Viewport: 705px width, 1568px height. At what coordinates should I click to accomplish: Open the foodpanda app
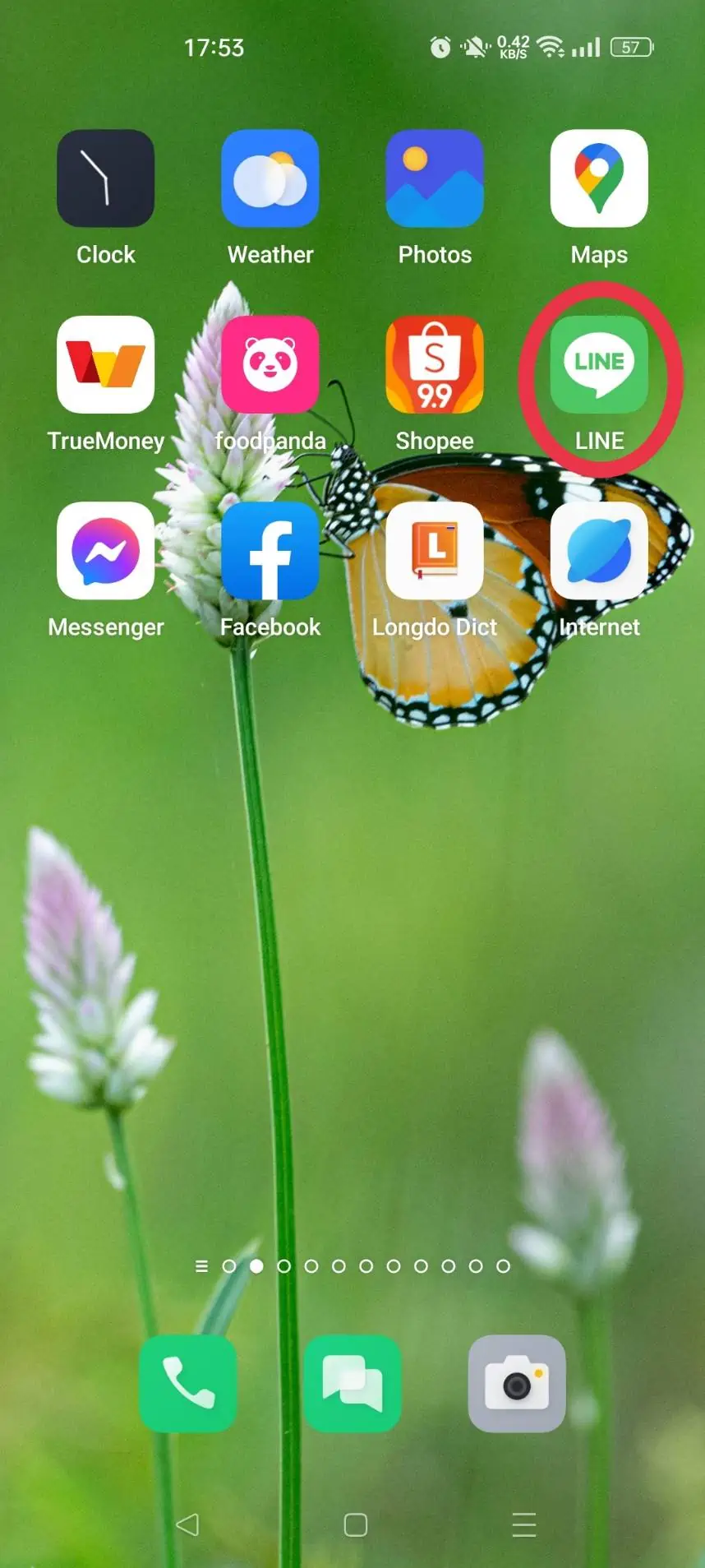(x=270, y=364)
